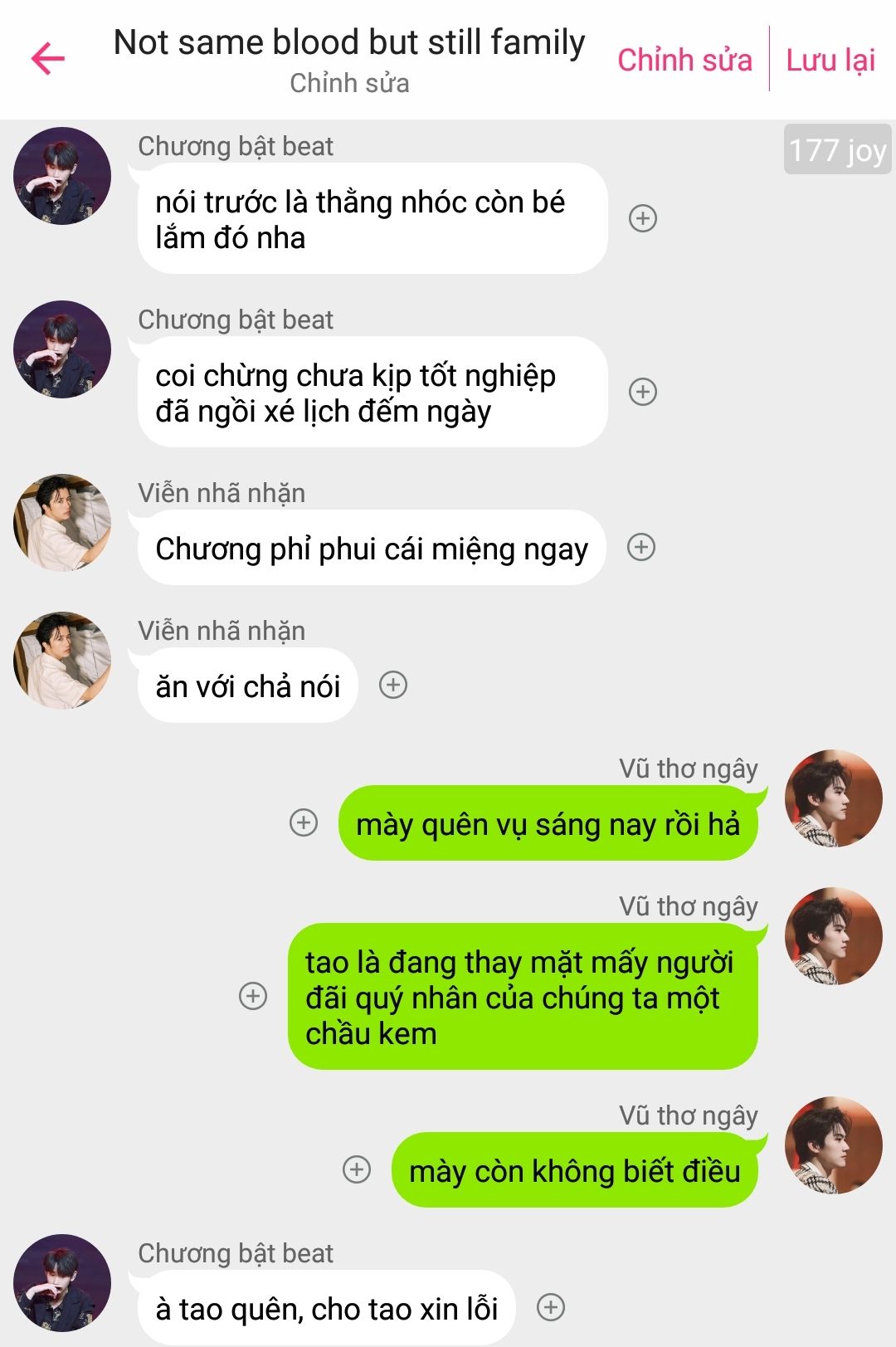
Task: Open Vũ thơ ngây's avatar beside 'mày quên vụ'
Action: [833, 798]
